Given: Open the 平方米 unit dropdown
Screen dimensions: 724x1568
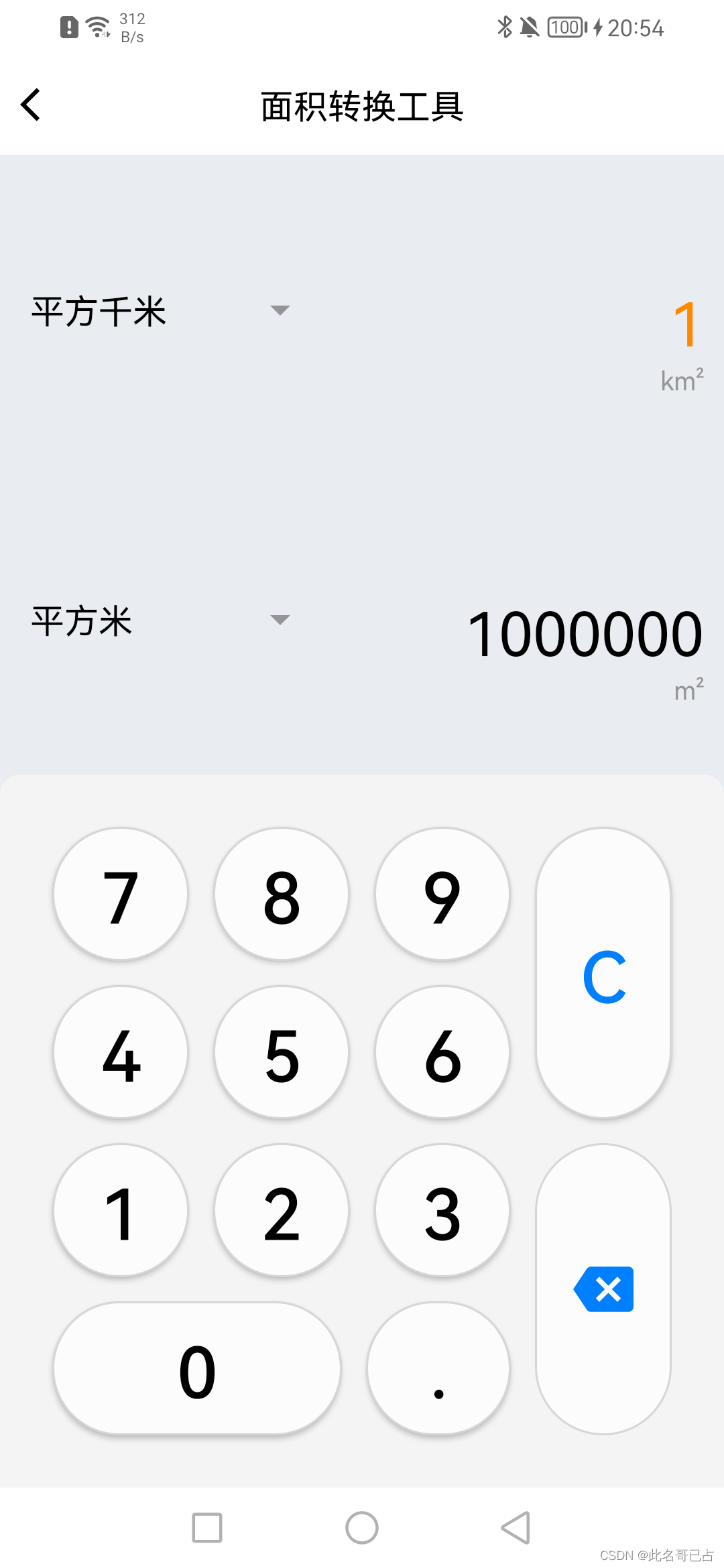Looking at the screenshot, I should point(161,620).
